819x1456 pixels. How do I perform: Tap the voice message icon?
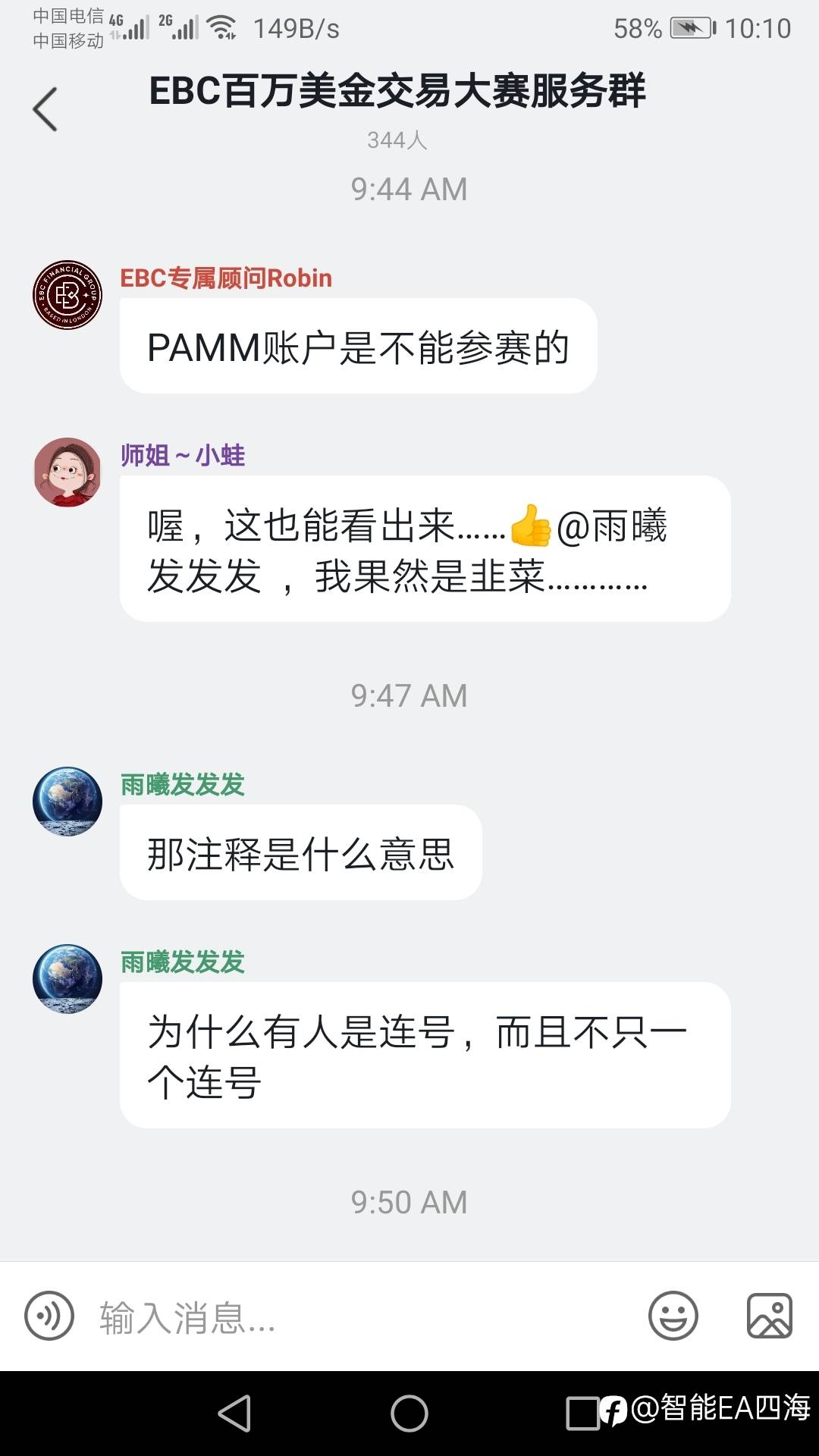pos(49,1316)
